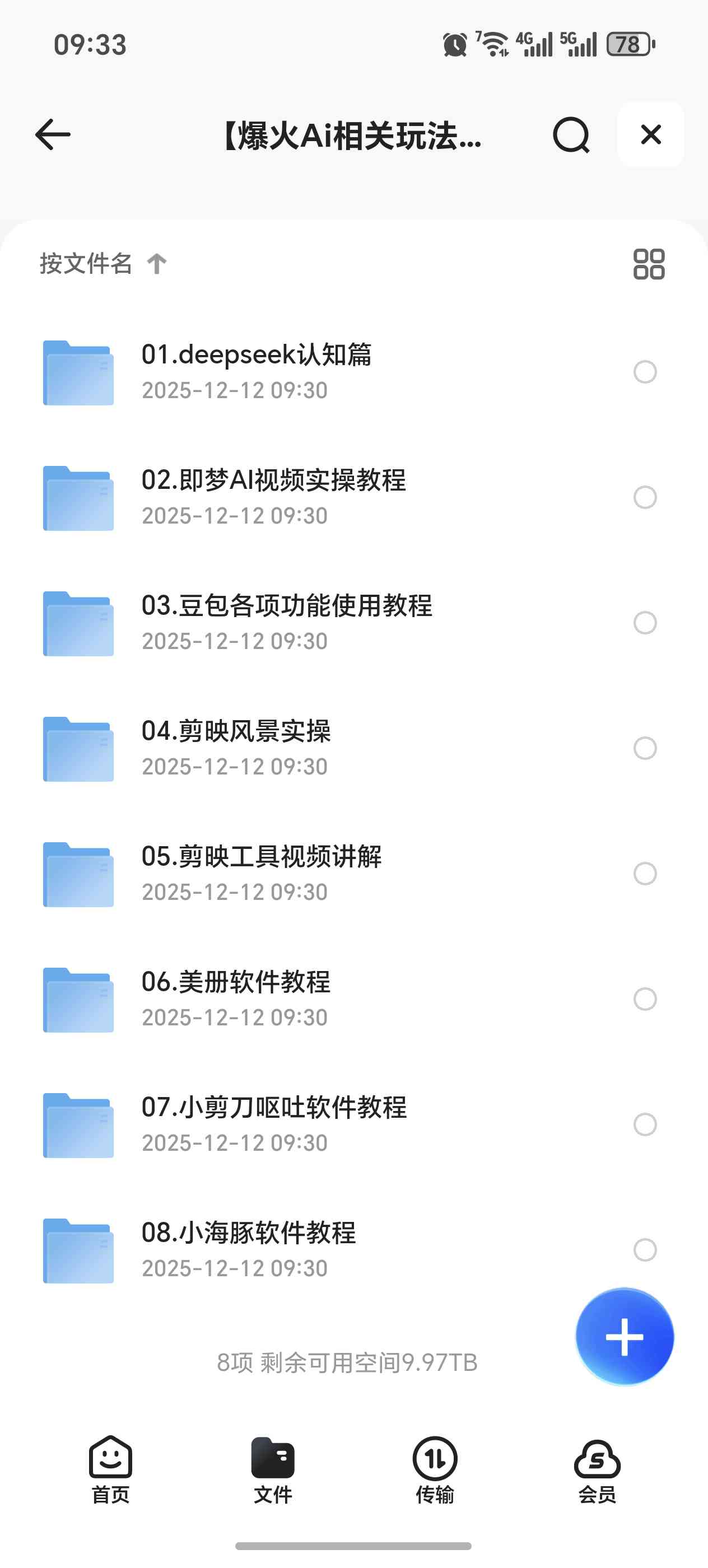Open the 06.美册软件教程 folder
The image size is (708, 1568).
pyautogui.click(x=236, y=998)
